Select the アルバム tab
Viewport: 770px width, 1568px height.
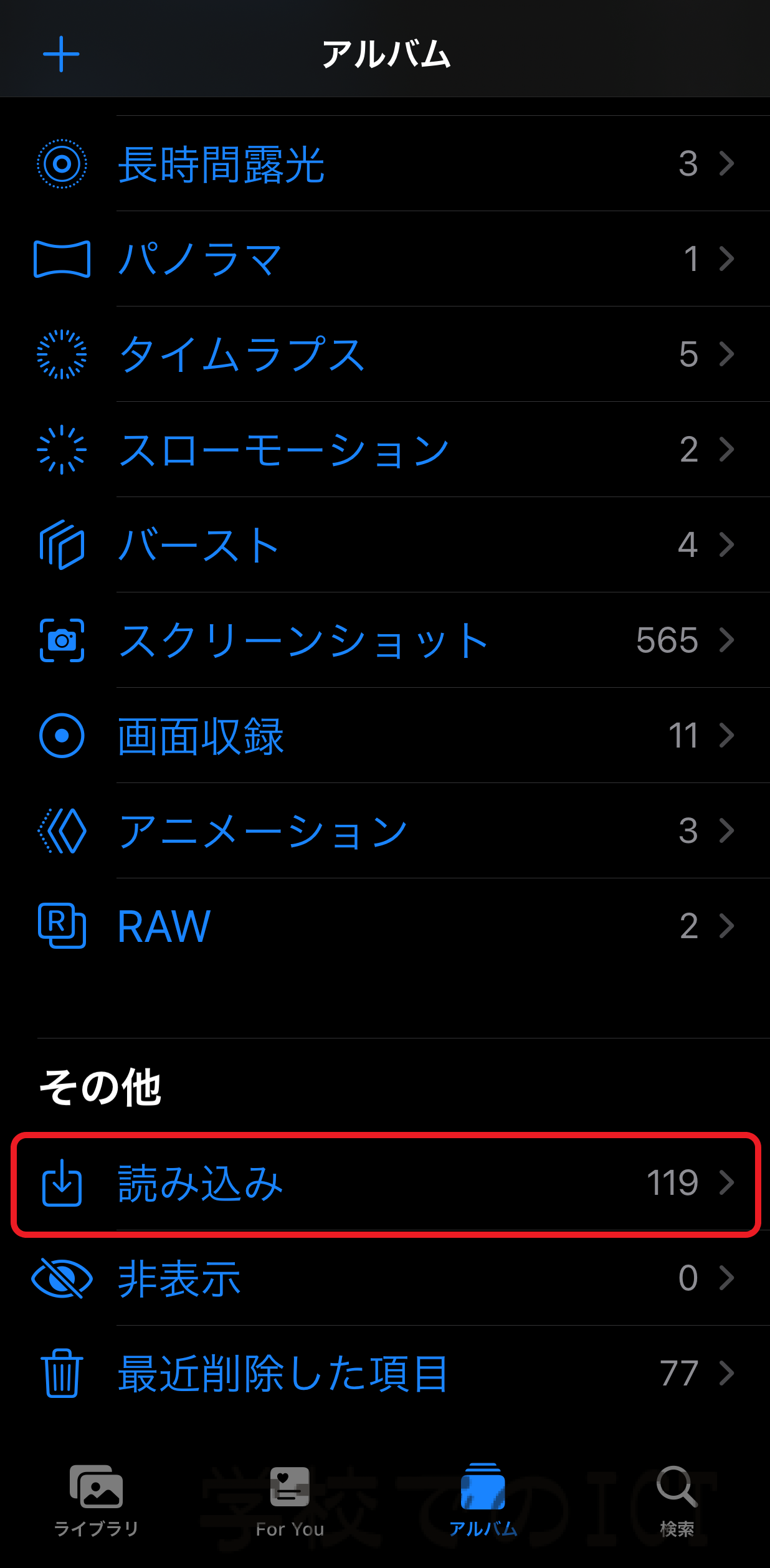click(483, 1500)
